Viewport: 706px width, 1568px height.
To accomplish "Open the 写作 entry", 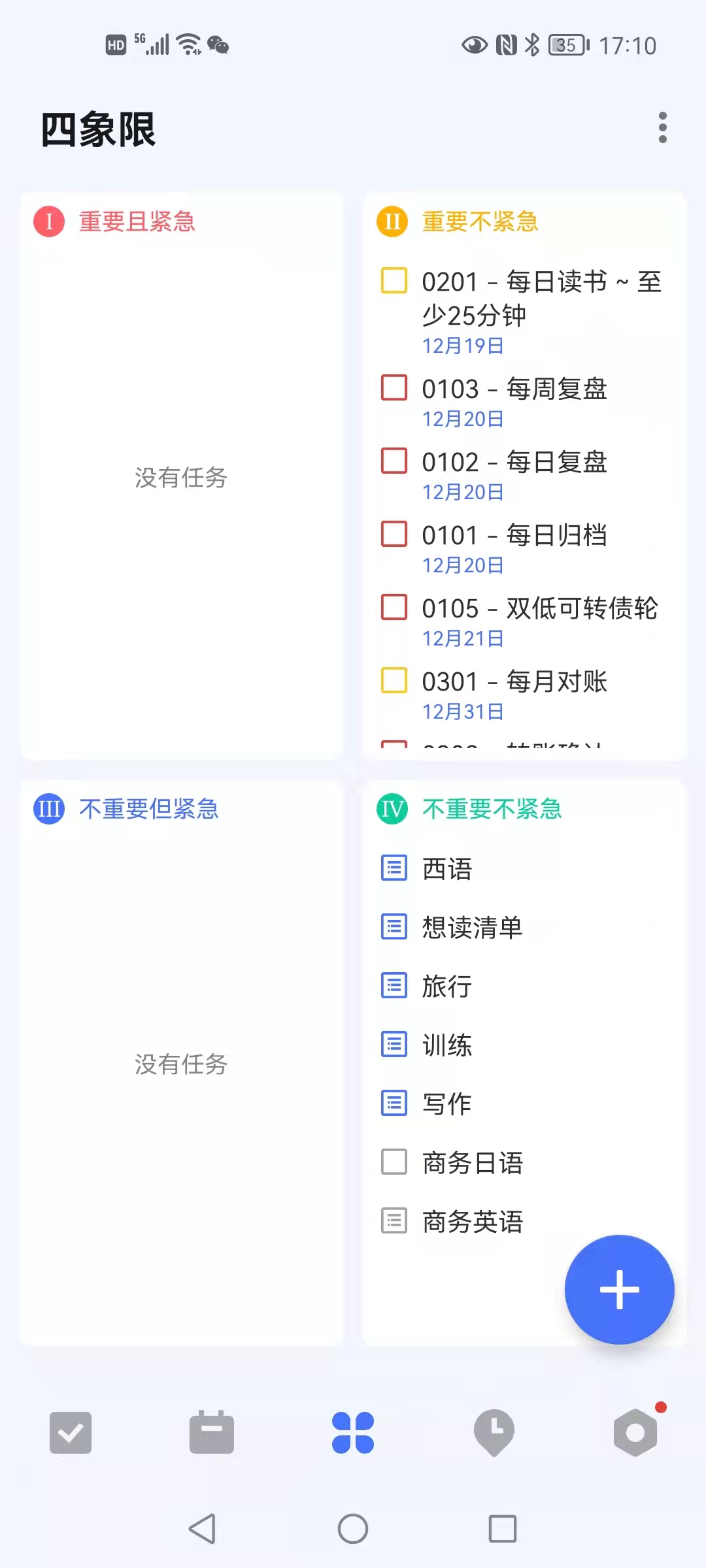I will pos(446,1104).
